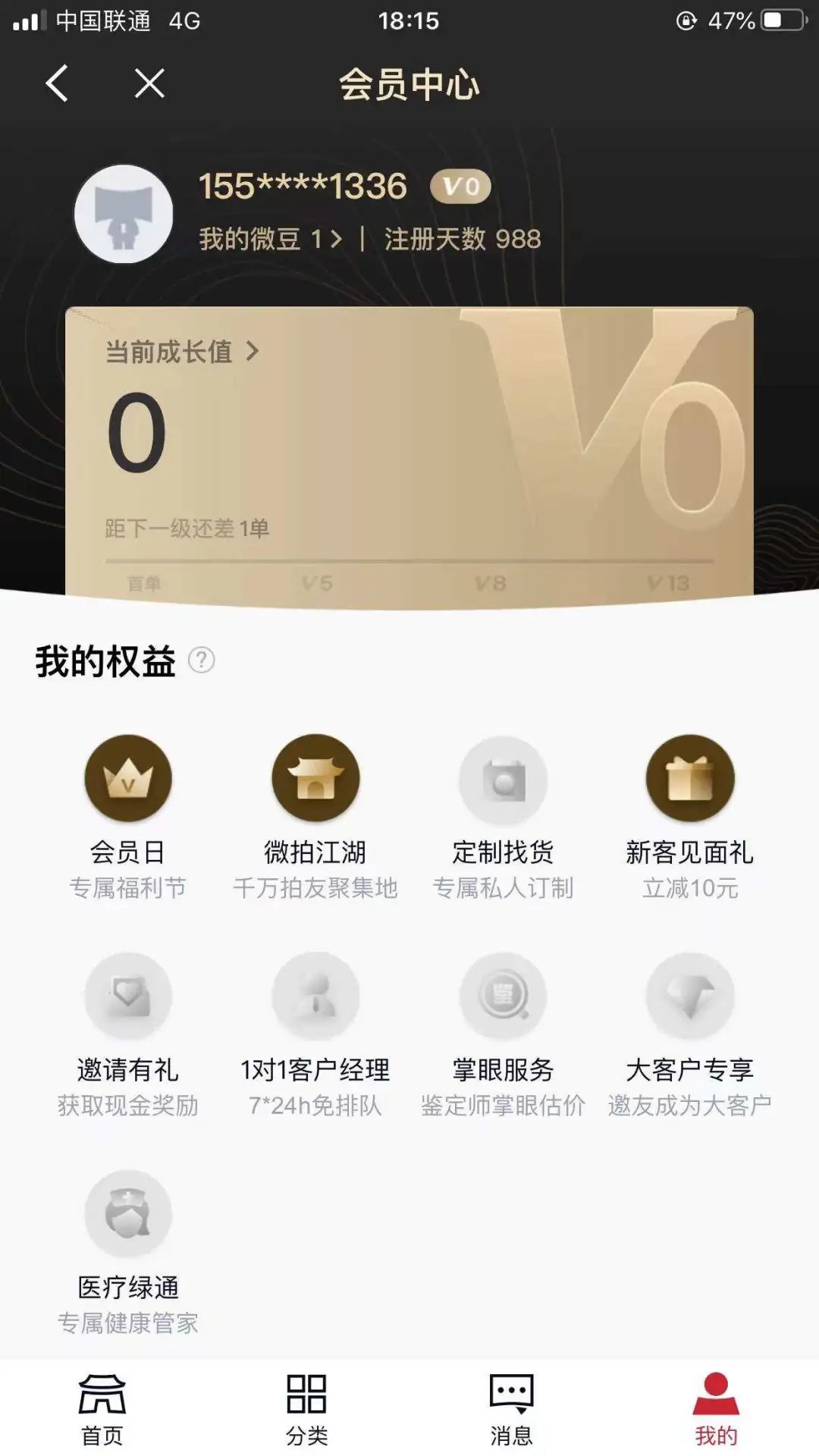Screen dimensions: 819x1456
Task: Tap the profile avatar
Action: (x=124, y=215)
